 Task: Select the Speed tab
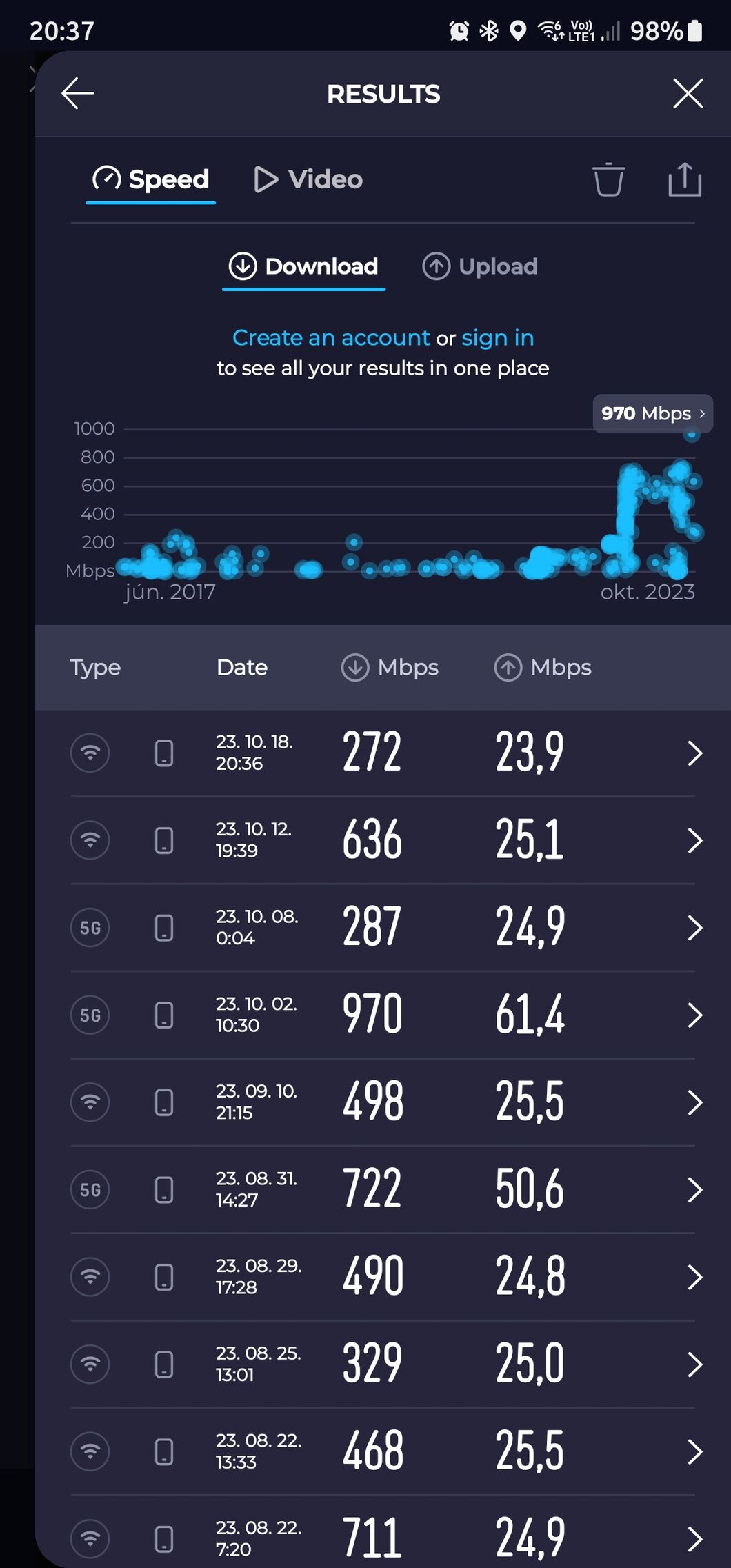[x=151, y=179]
